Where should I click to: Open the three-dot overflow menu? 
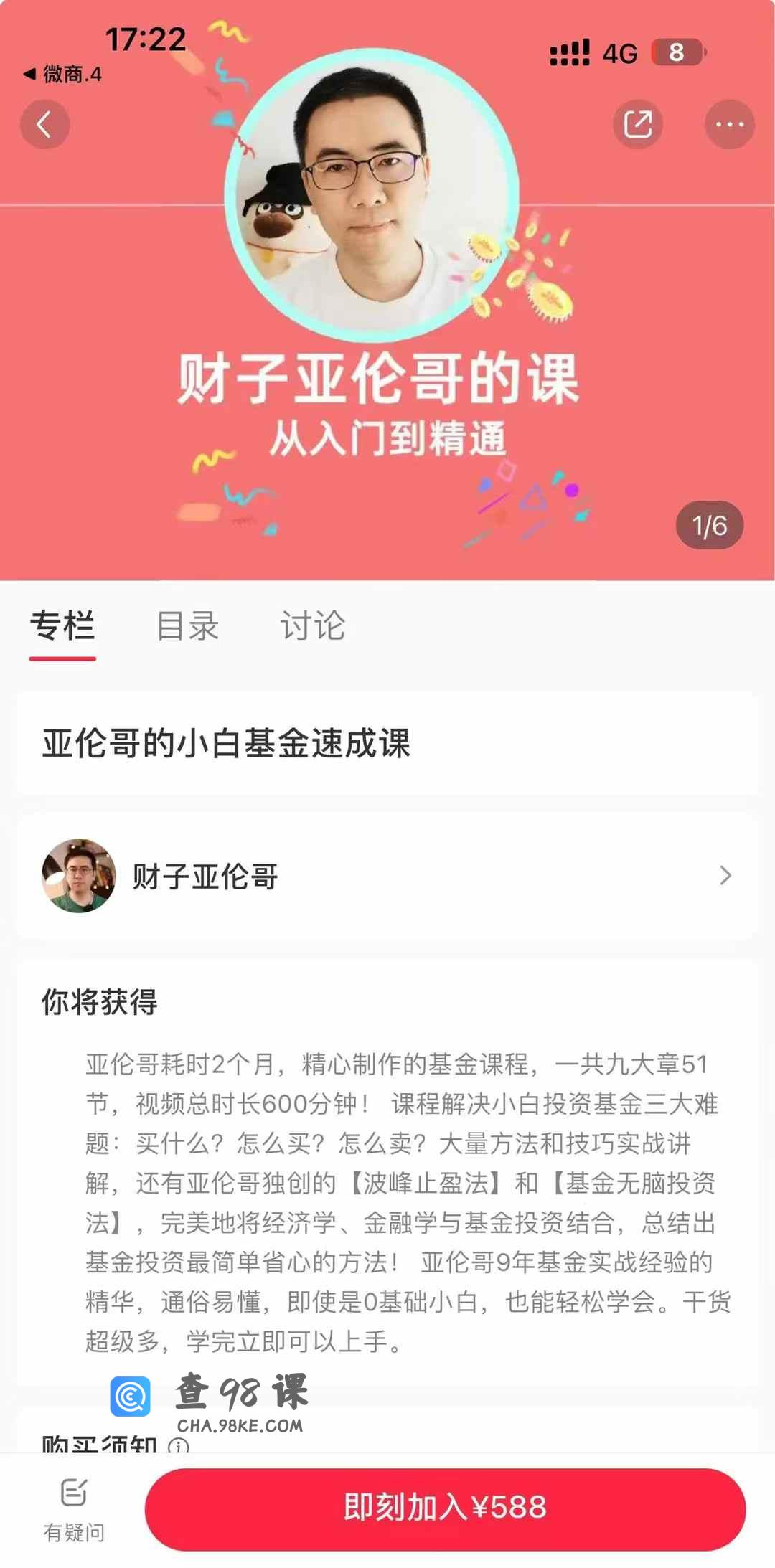(x=729, y=124)
